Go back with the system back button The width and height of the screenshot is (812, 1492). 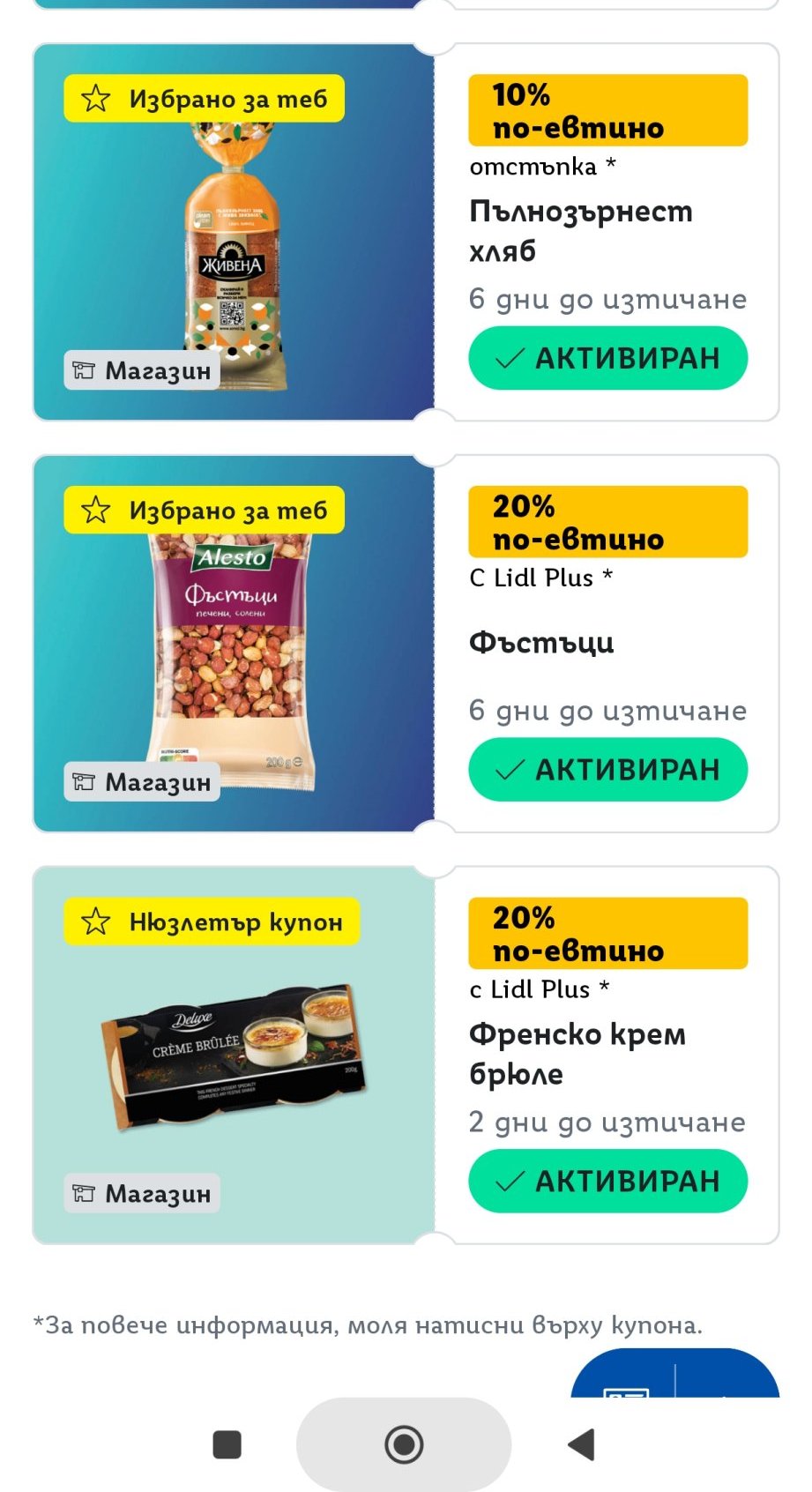pos(581,1444)
